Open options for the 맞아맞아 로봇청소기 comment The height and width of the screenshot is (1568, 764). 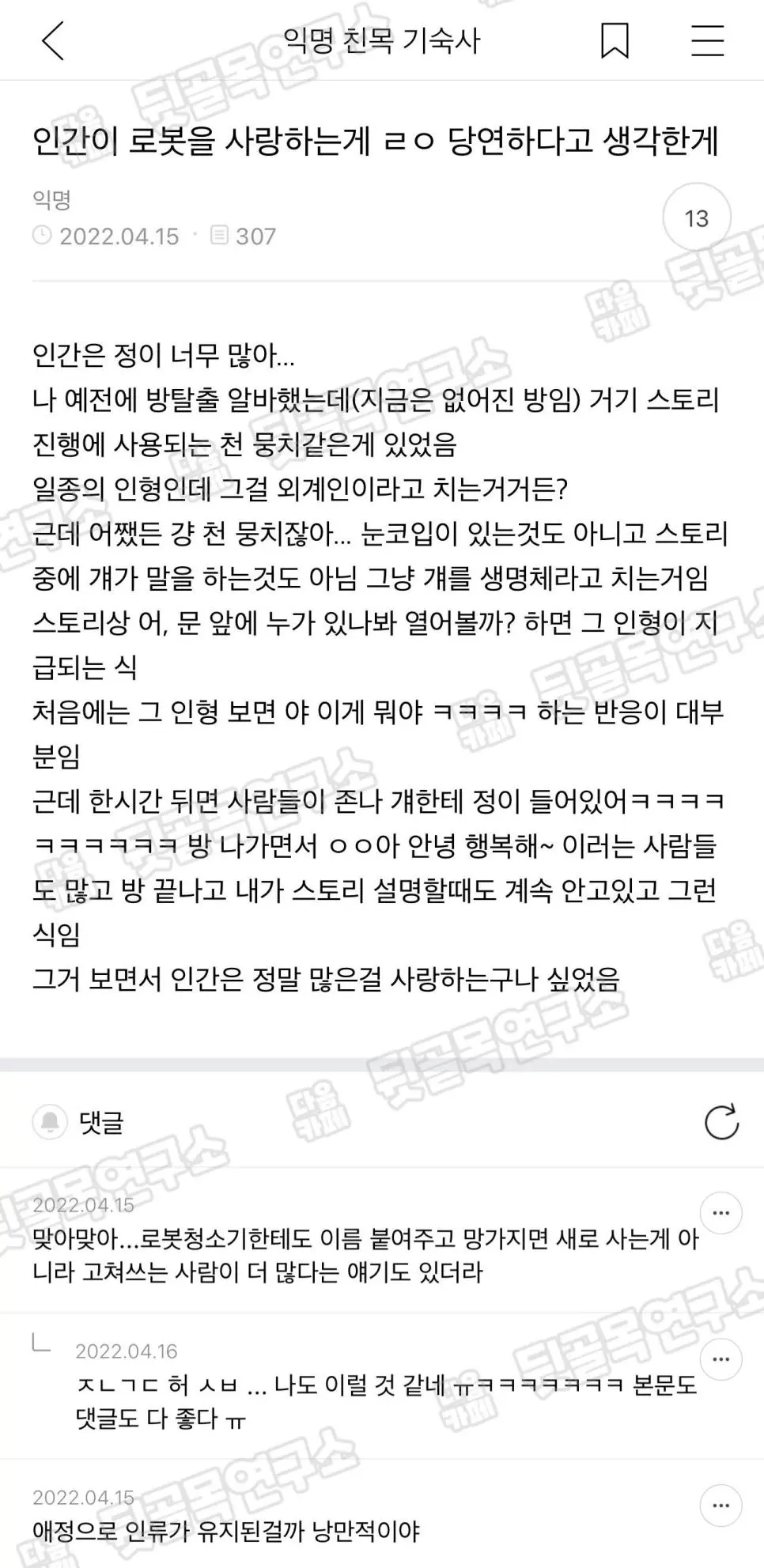click(721, 1213)
